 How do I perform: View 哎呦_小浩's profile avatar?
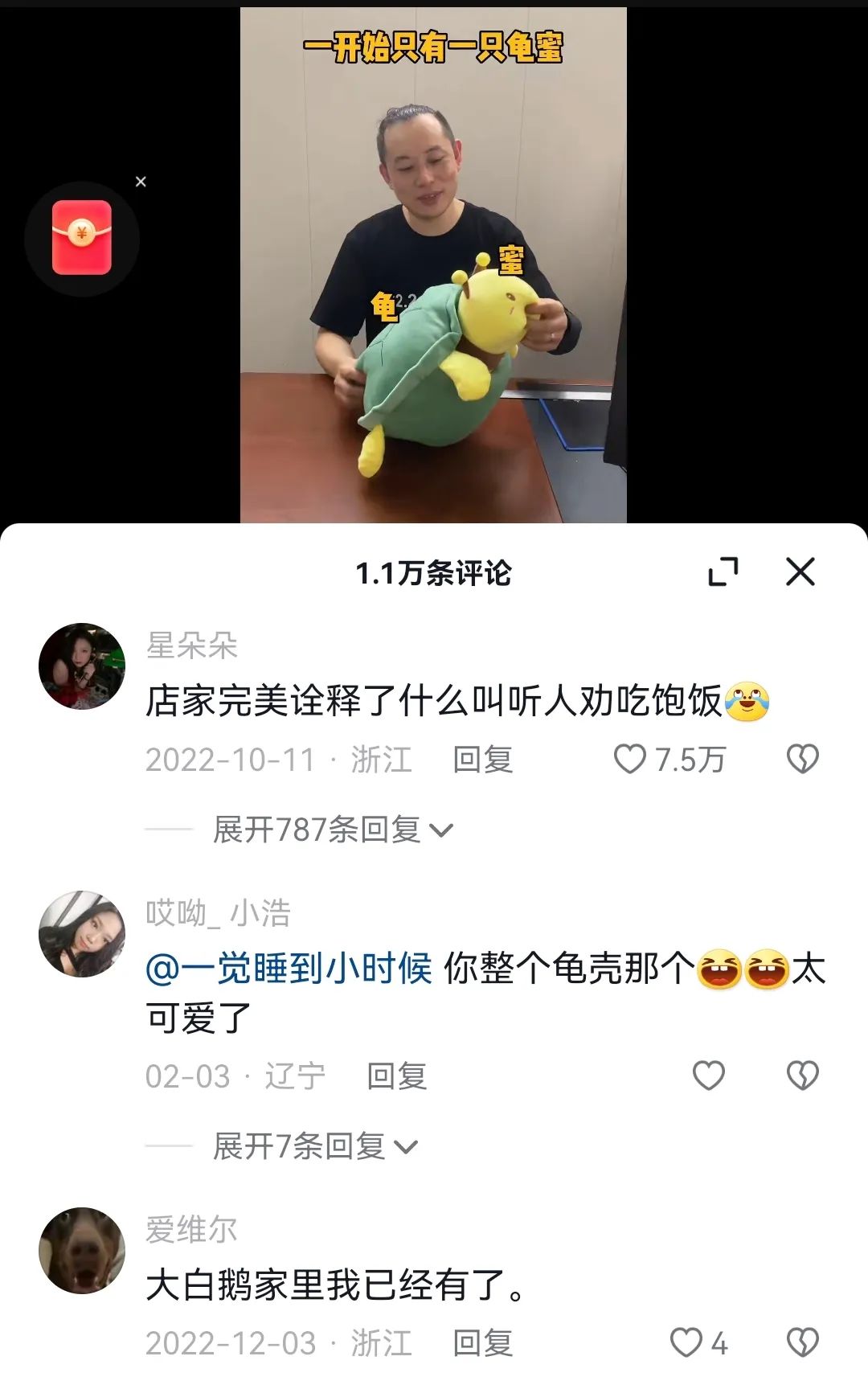point(82,934)
